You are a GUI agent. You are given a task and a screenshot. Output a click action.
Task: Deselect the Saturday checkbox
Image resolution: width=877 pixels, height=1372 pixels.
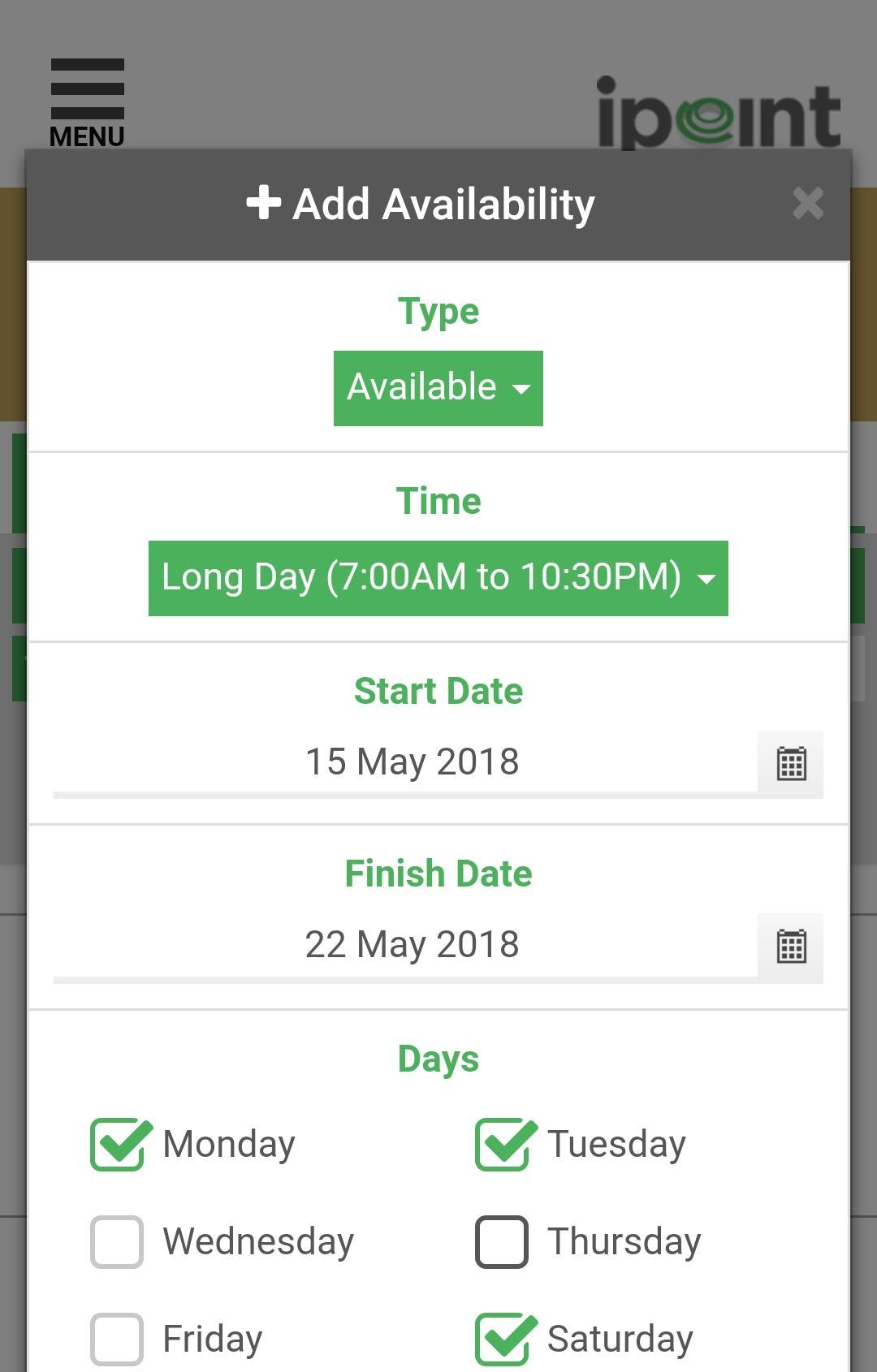503,1339
